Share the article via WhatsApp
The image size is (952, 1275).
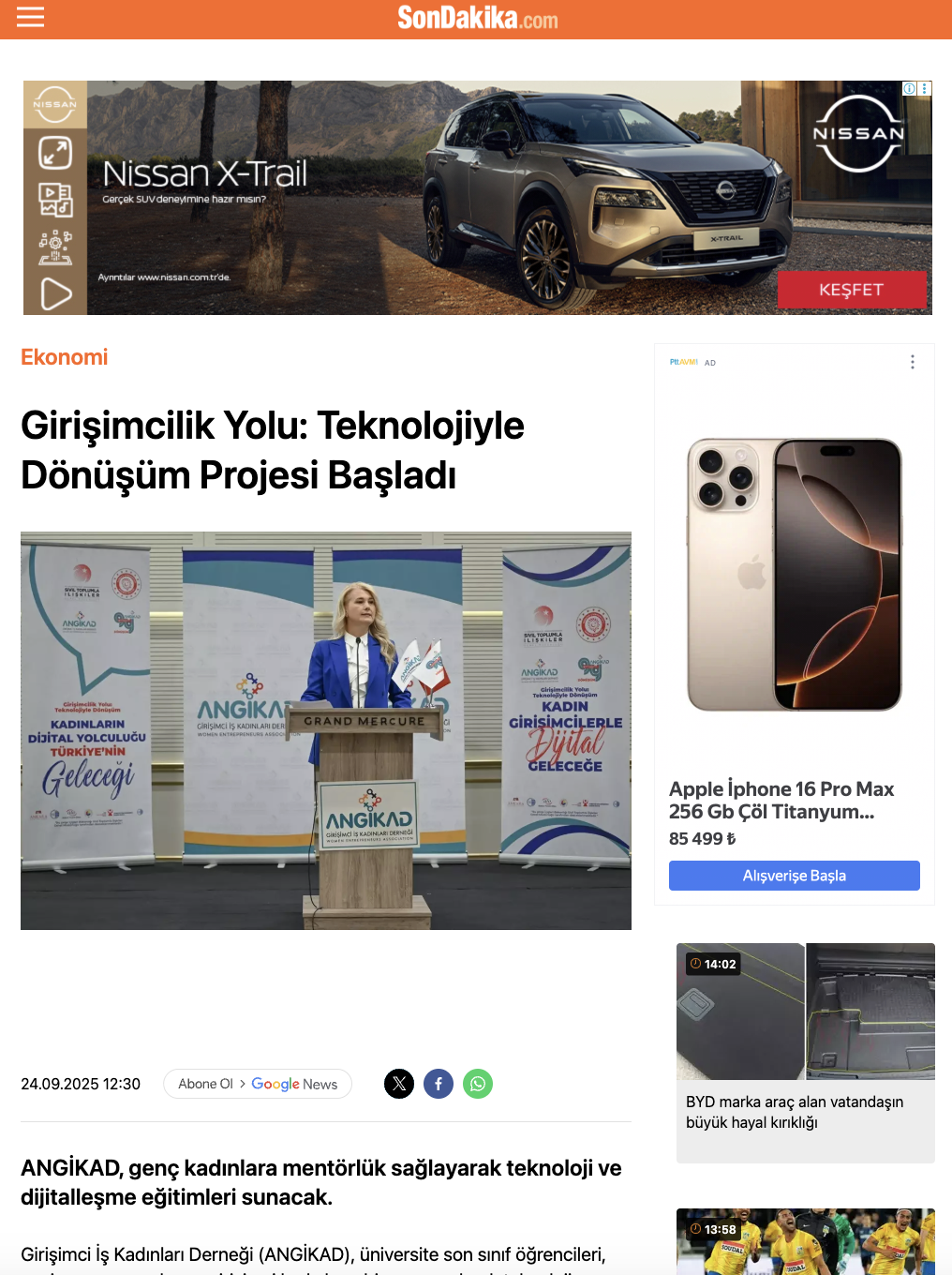[x=478, y=1084]
